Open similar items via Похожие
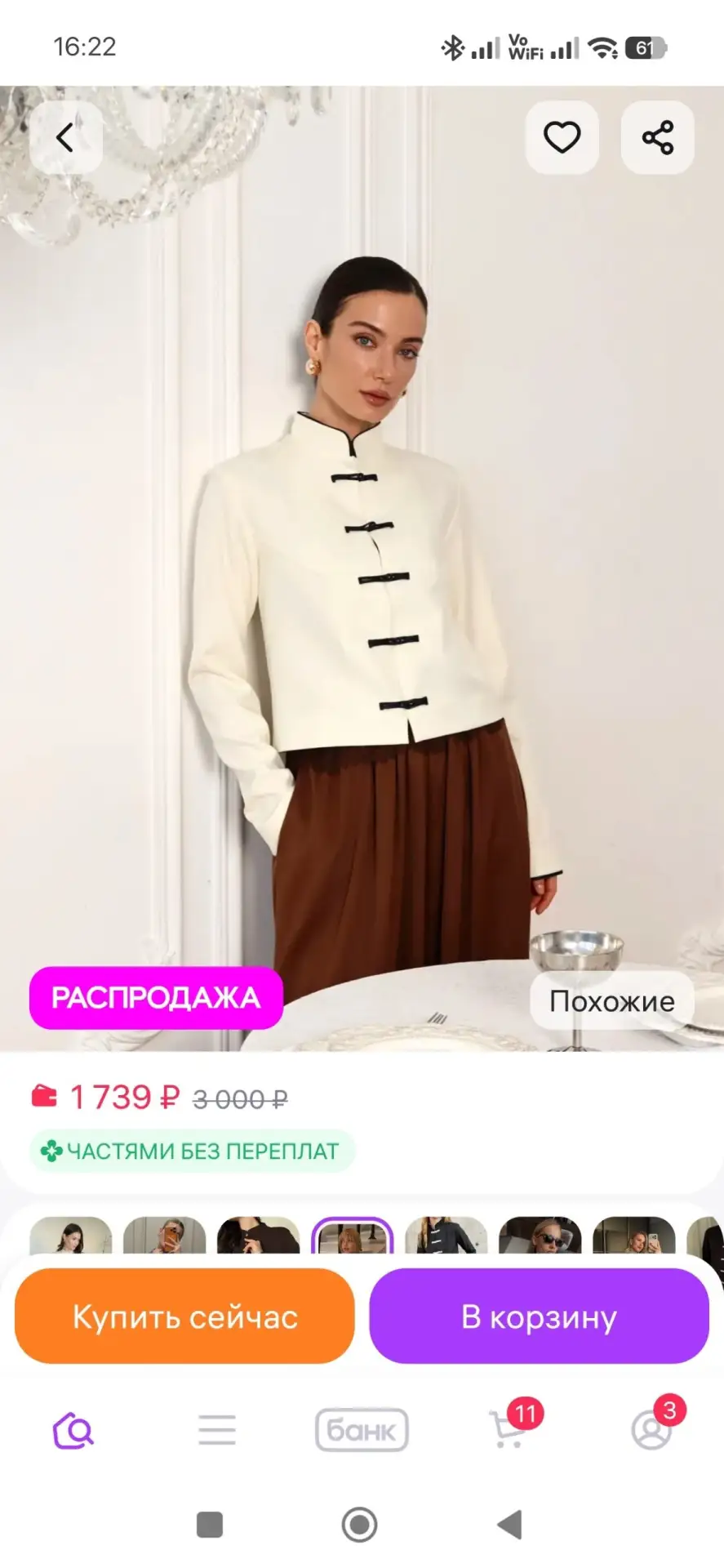The height and width of the screenshot is (1568, 724). (612, 1000)
